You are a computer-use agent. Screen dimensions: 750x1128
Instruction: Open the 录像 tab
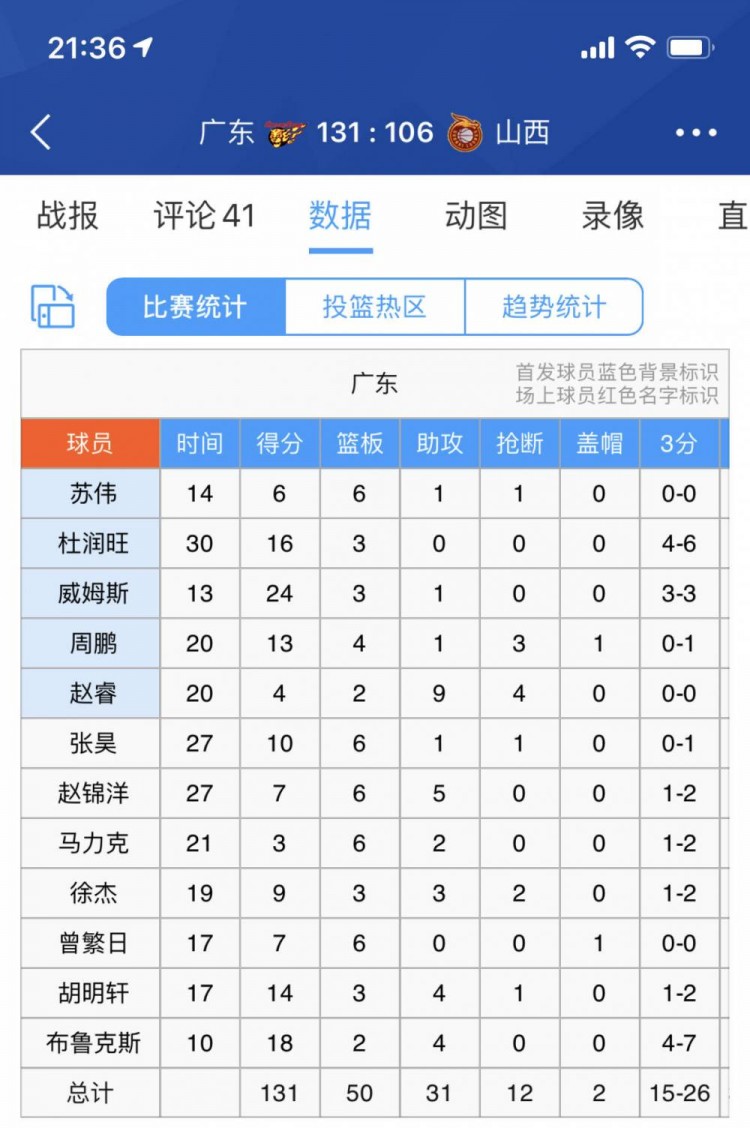(612, 215)
